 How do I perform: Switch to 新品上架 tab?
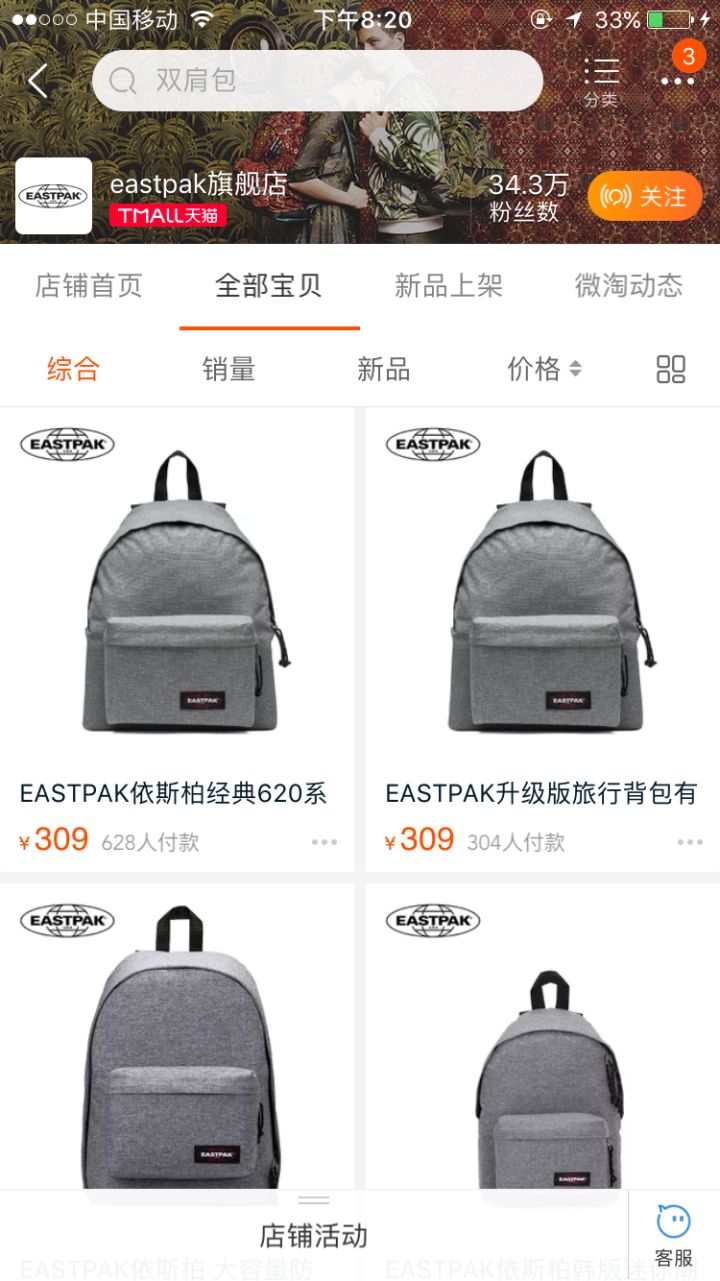(x=447, y=286)
